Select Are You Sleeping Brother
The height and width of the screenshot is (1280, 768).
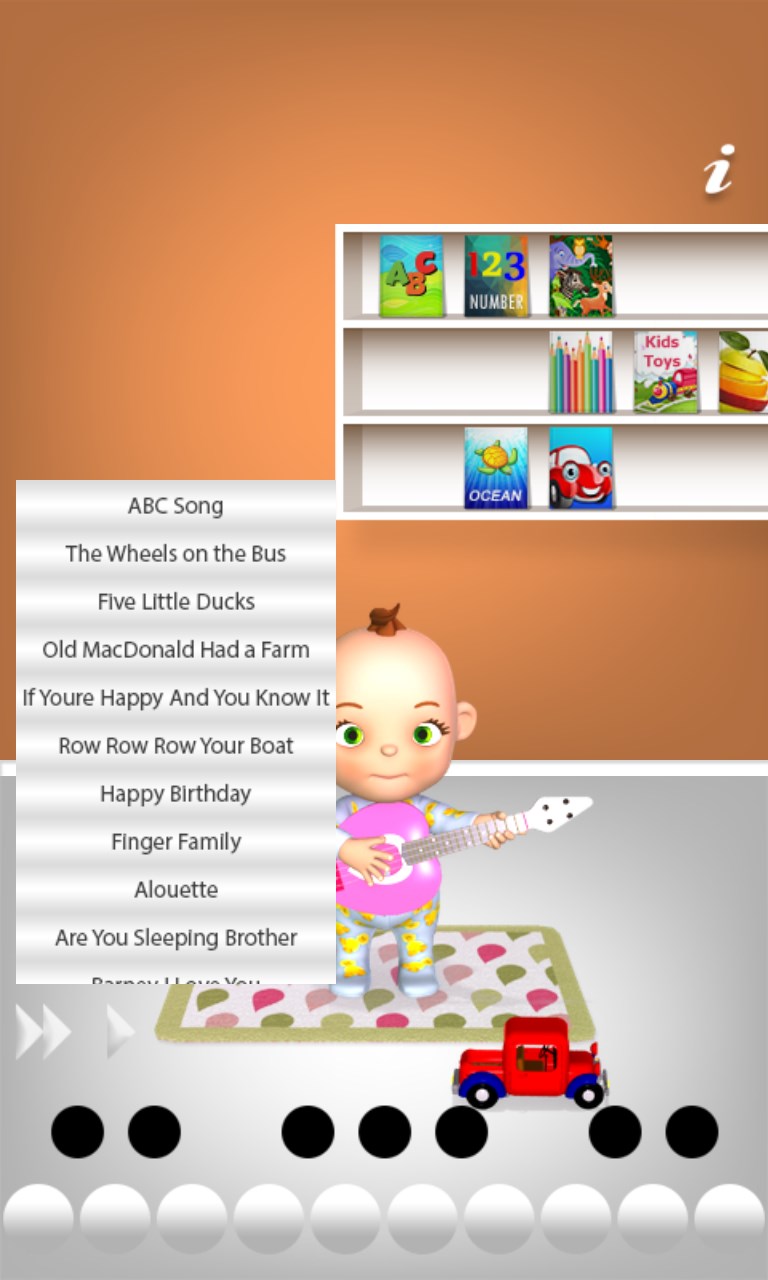click(176, 938)
